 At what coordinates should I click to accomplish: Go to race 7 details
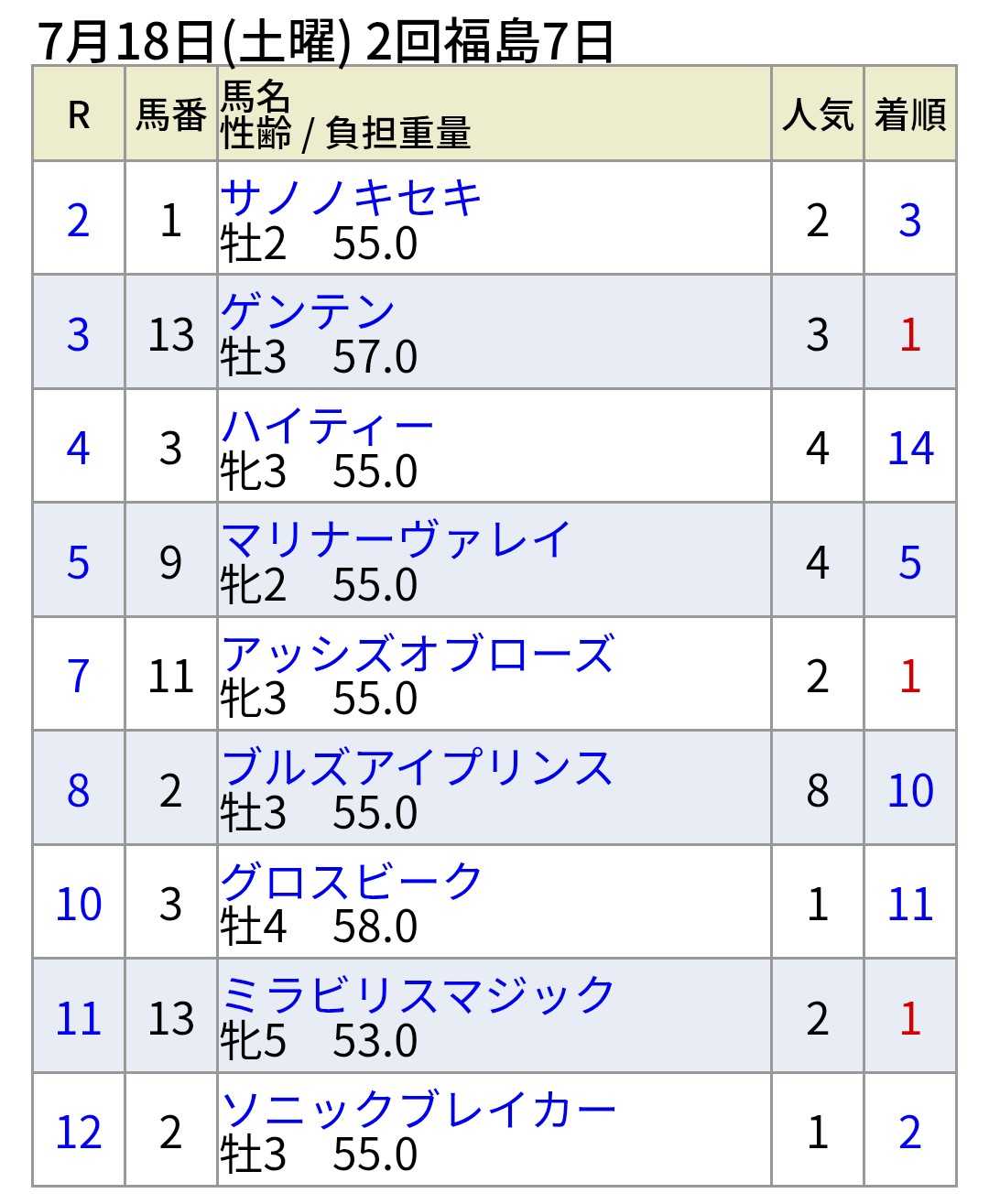[79, 677]
